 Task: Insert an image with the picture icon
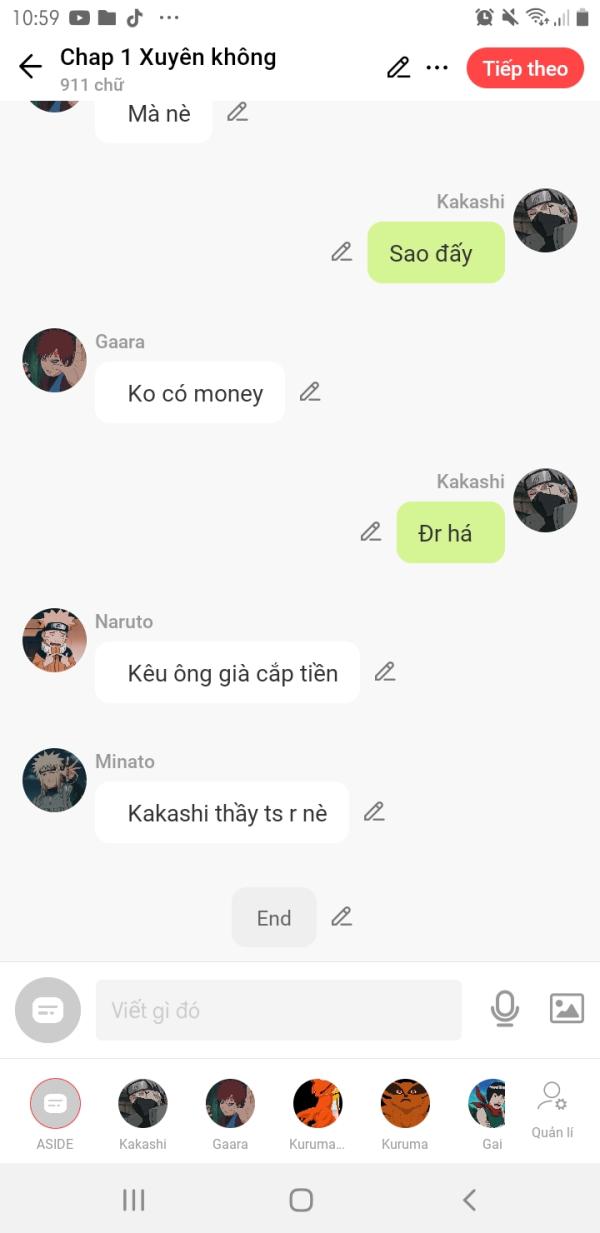click(567, 1008)
